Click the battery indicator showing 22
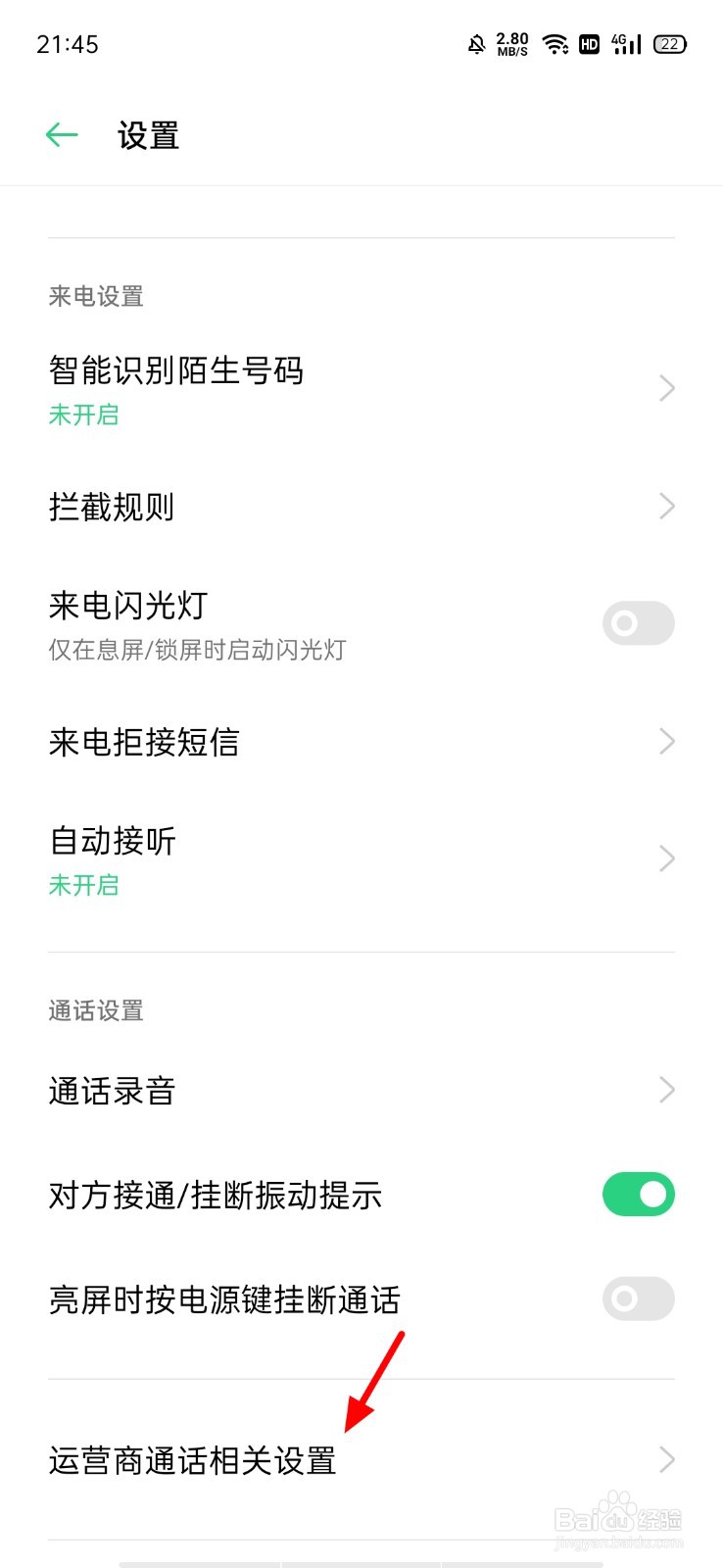The image size is (723, 1568). 670,43
